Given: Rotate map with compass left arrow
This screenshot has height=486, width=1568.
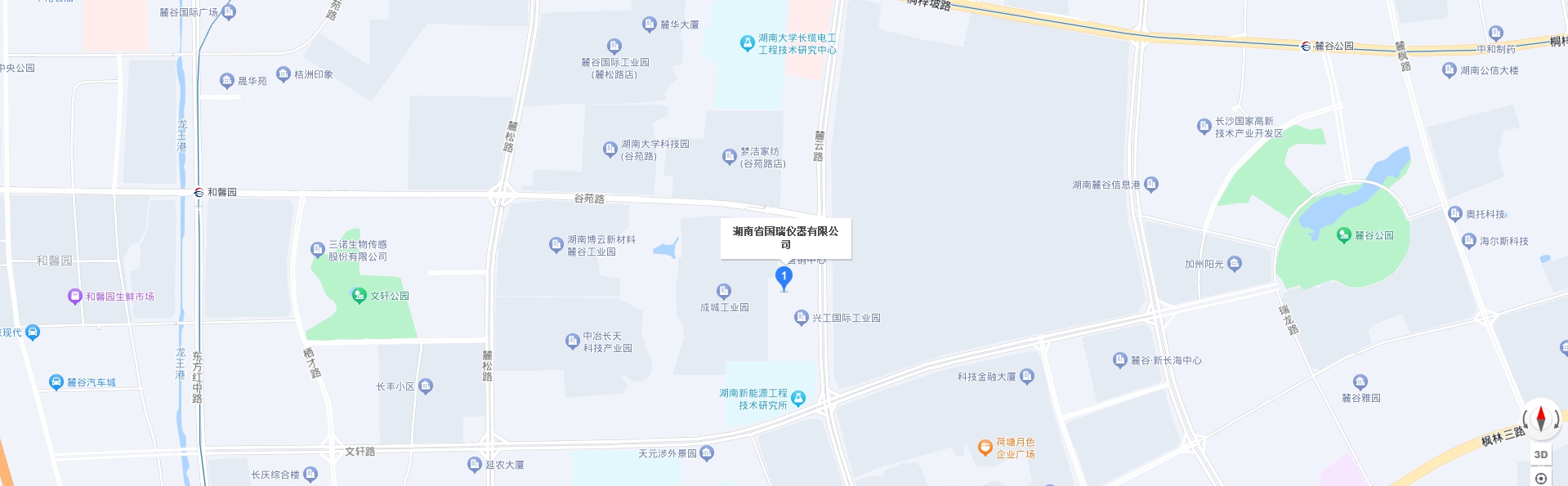Looking at the screenshot, I should (1525, 420).
